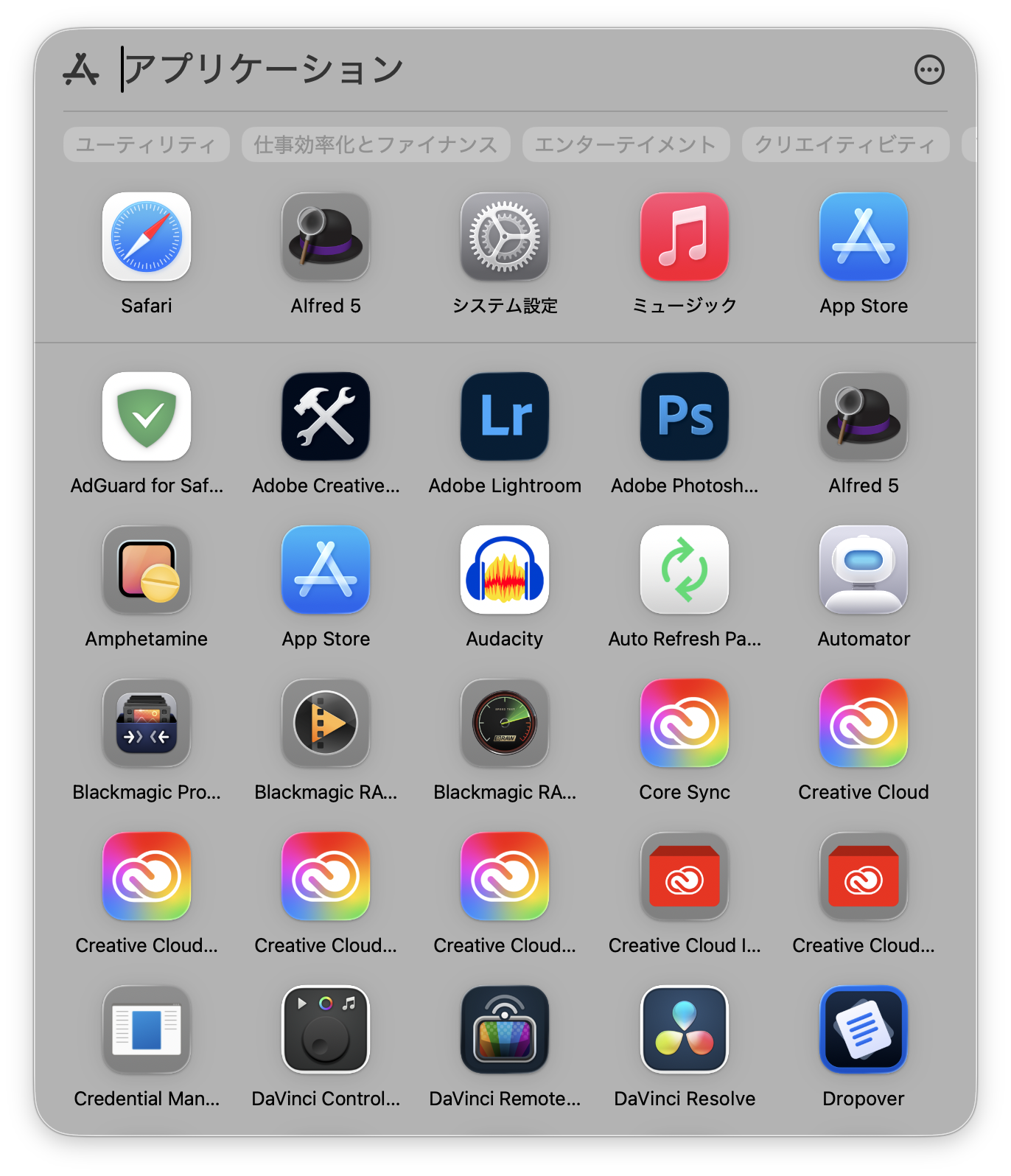Choose the エンターテイメント category chip
The image size is (1011, 1176).
point(626,144)
